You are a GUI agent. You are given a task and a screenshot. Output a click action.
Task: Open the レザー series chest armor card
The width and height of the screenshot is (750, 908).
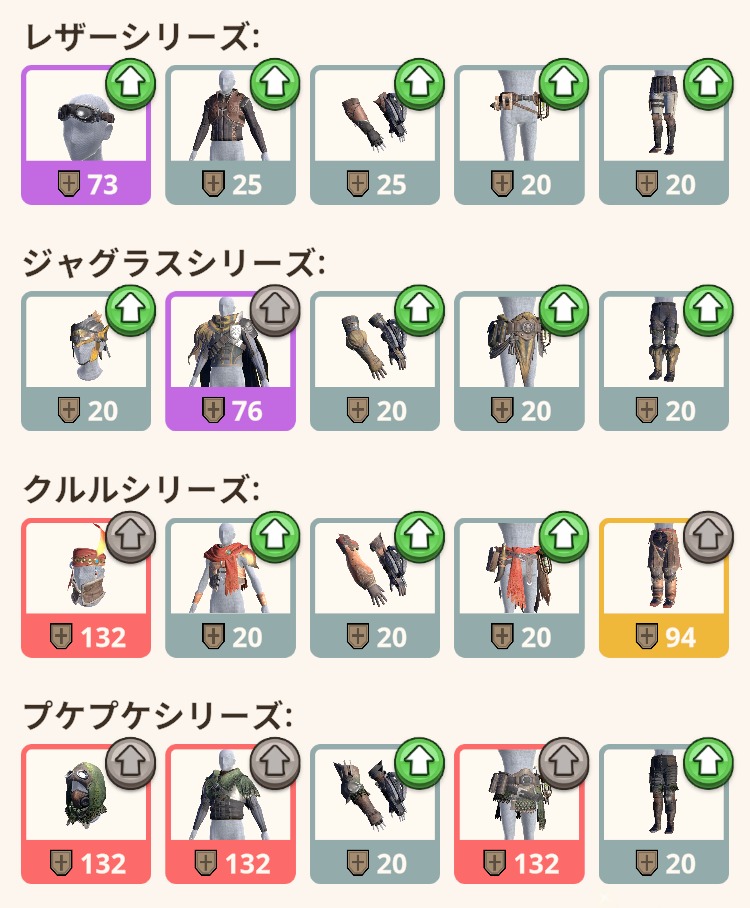coord(229,135)
